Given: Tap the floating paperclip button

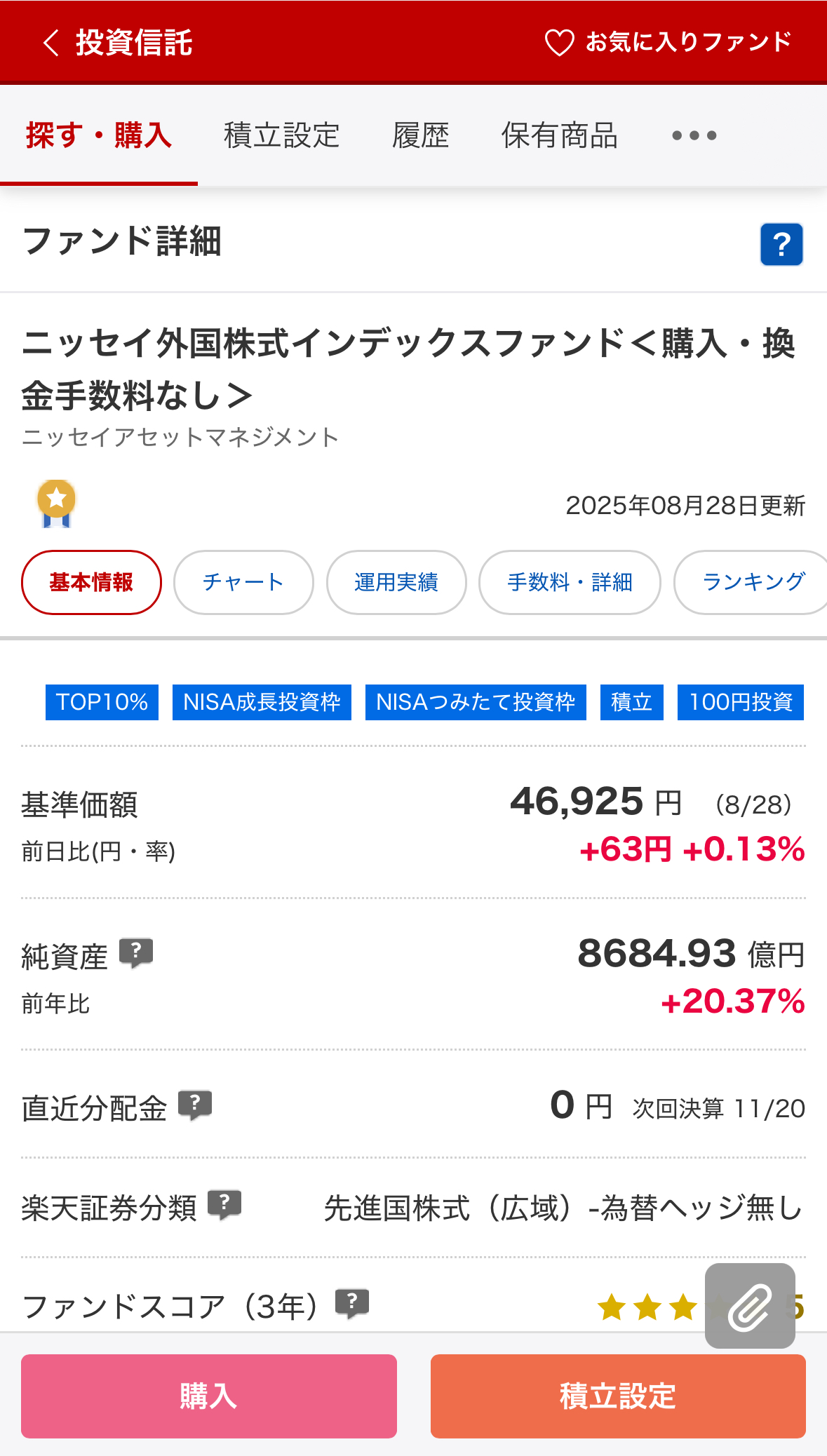Looking at the screenshot, I should (750, 1306).
